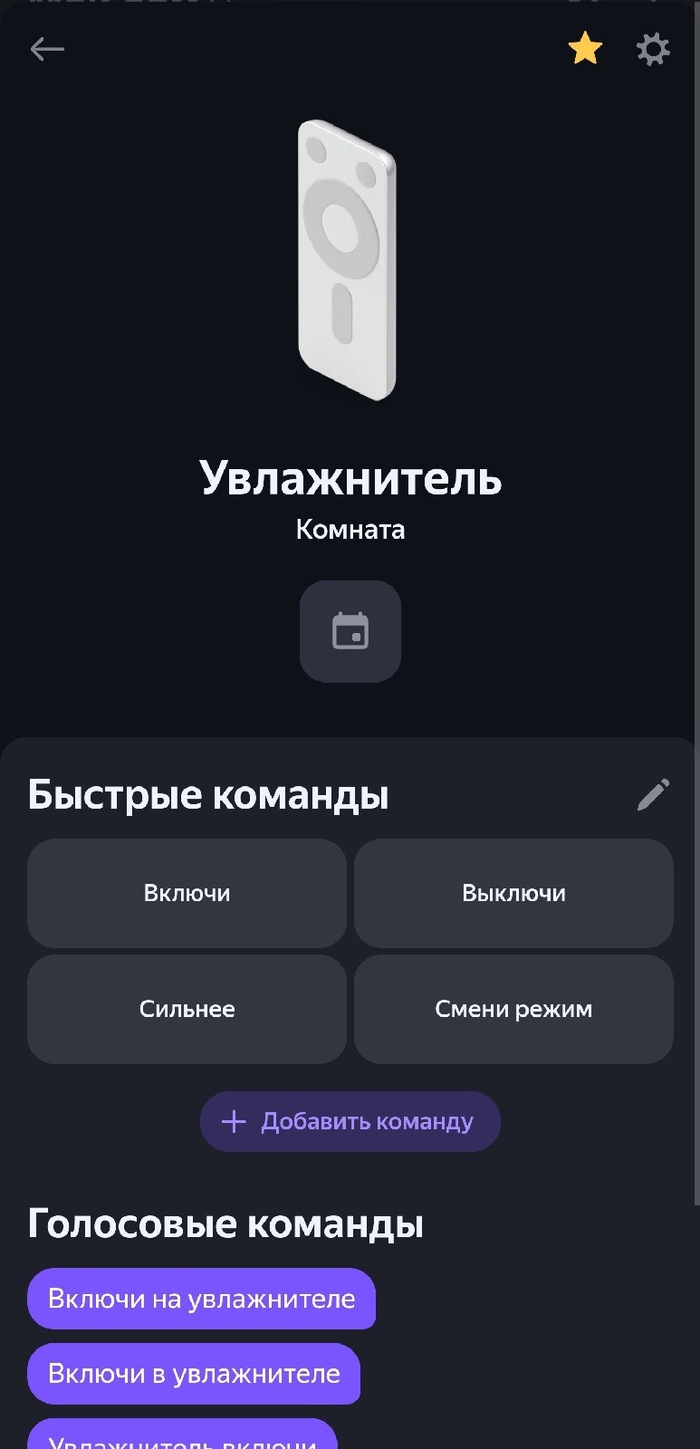Go back using the top arrow
The height and width of the screenshot is (1449, 700).
click(x=47, y=49)
